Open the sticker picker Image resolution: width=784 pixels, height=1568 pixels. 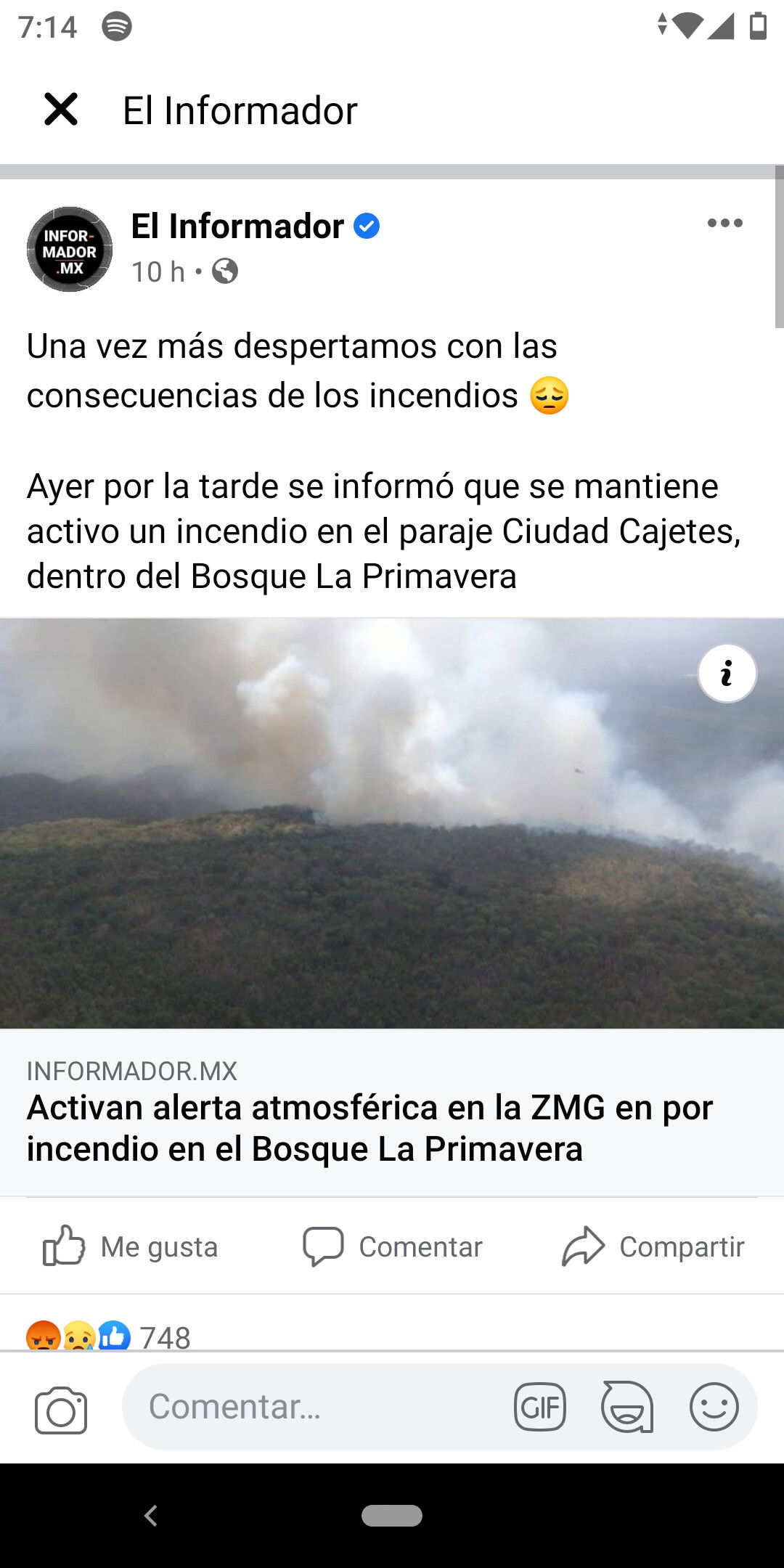(x=627, y=1407)
